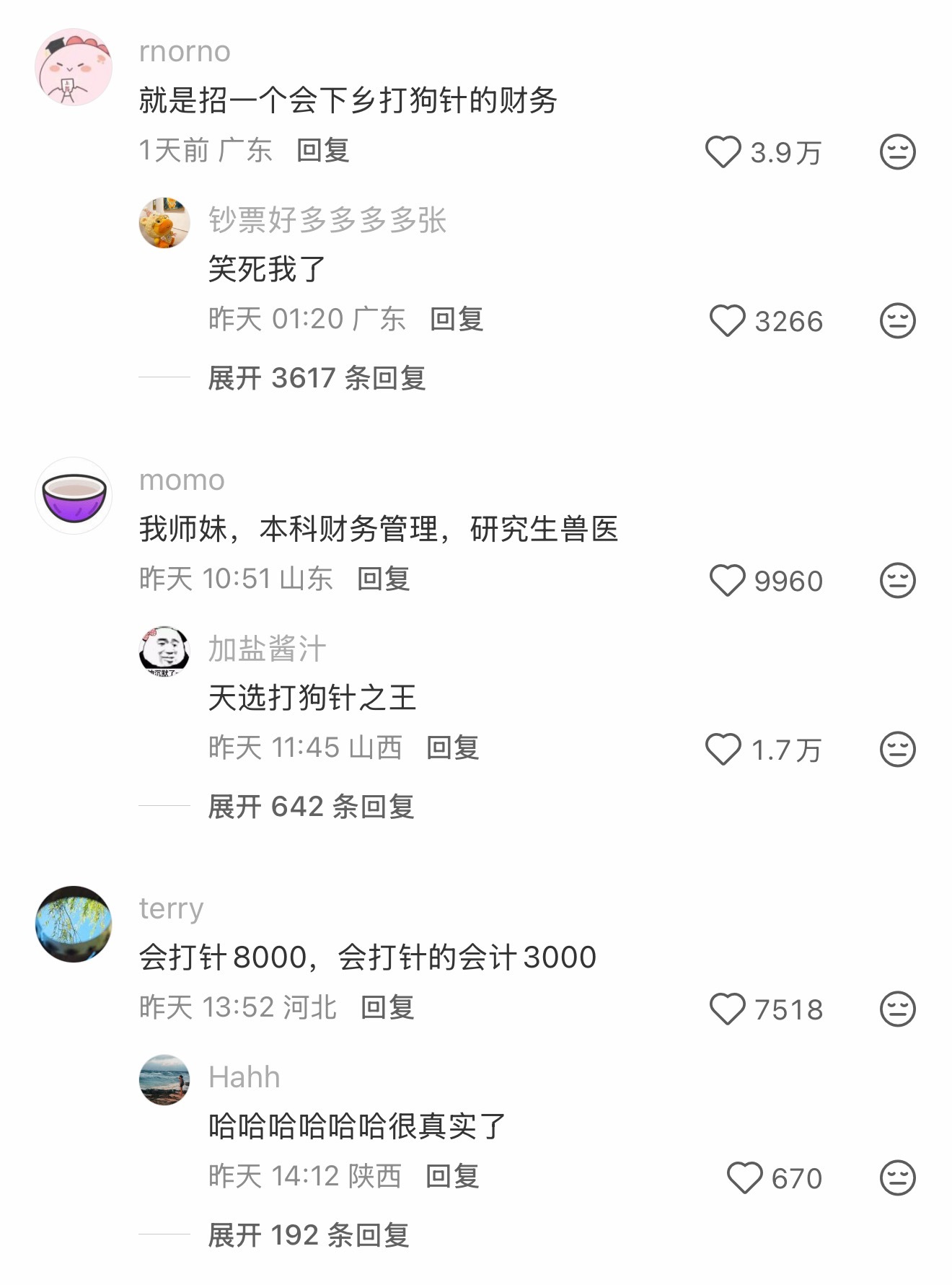Open emoji panel beside 天选打狗针之王 reply
This screenshot has height=1285, width=952.
click(x=896, y=750)
